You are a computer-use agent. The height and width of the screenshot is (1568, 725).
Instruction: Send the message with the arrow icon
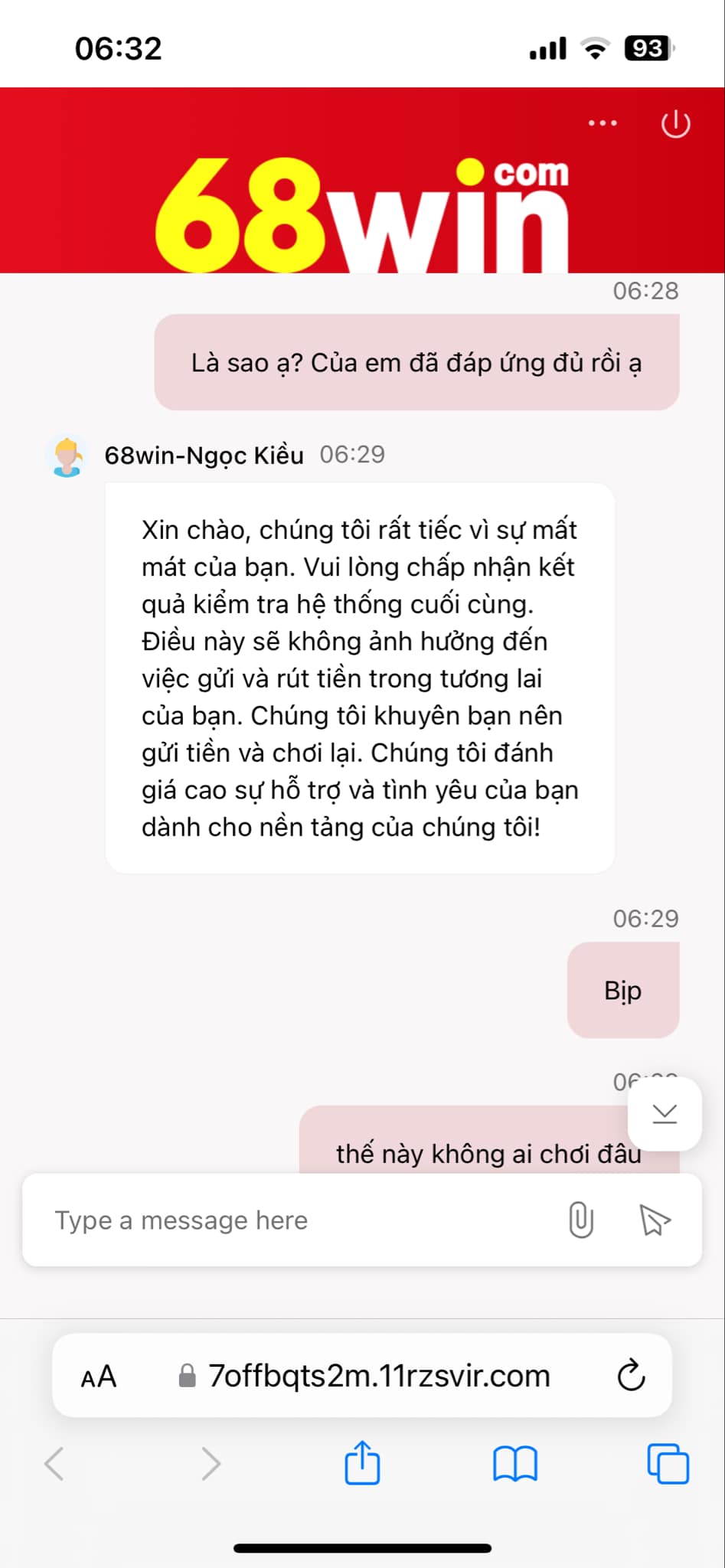point(655,1220)
